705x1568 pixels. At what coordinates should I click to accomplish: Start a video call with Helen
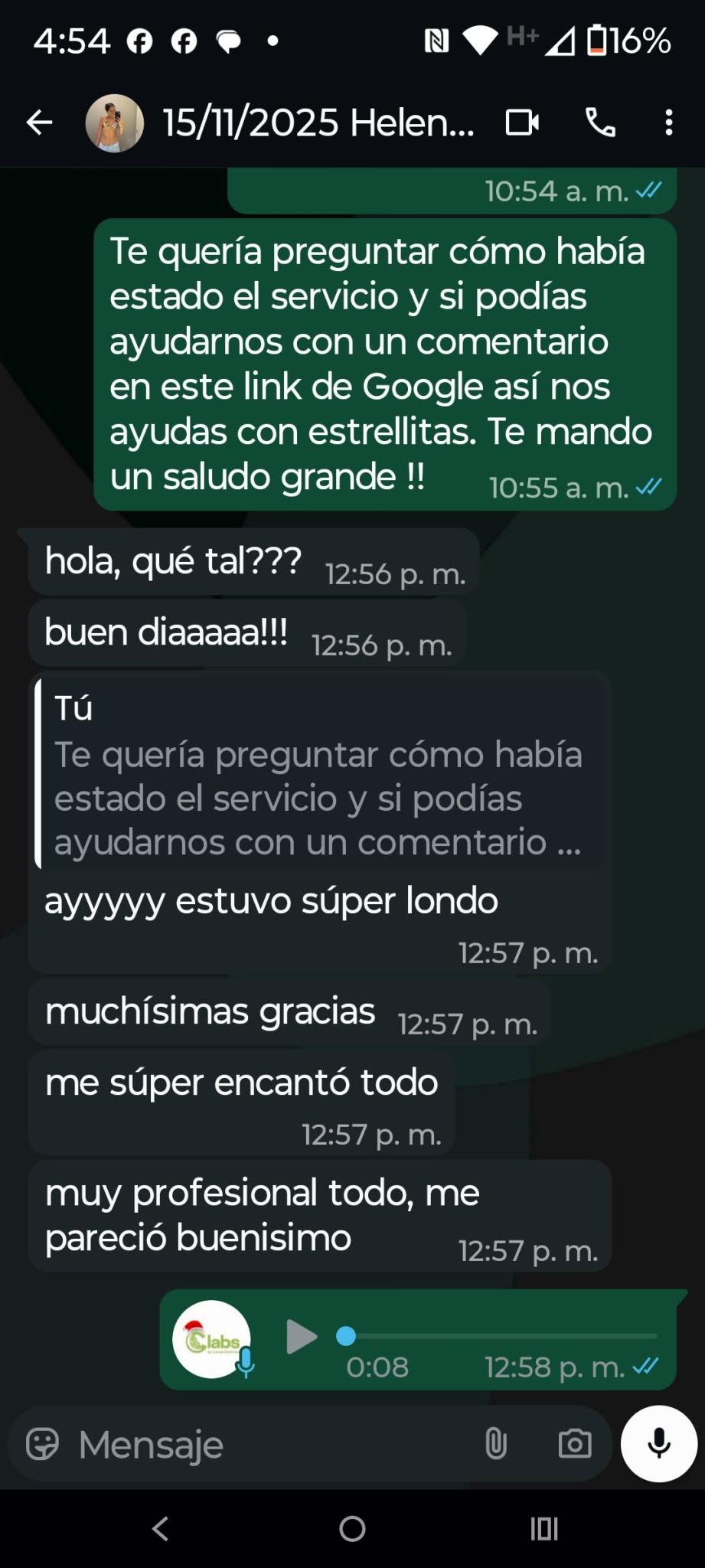tap(522, 122)
